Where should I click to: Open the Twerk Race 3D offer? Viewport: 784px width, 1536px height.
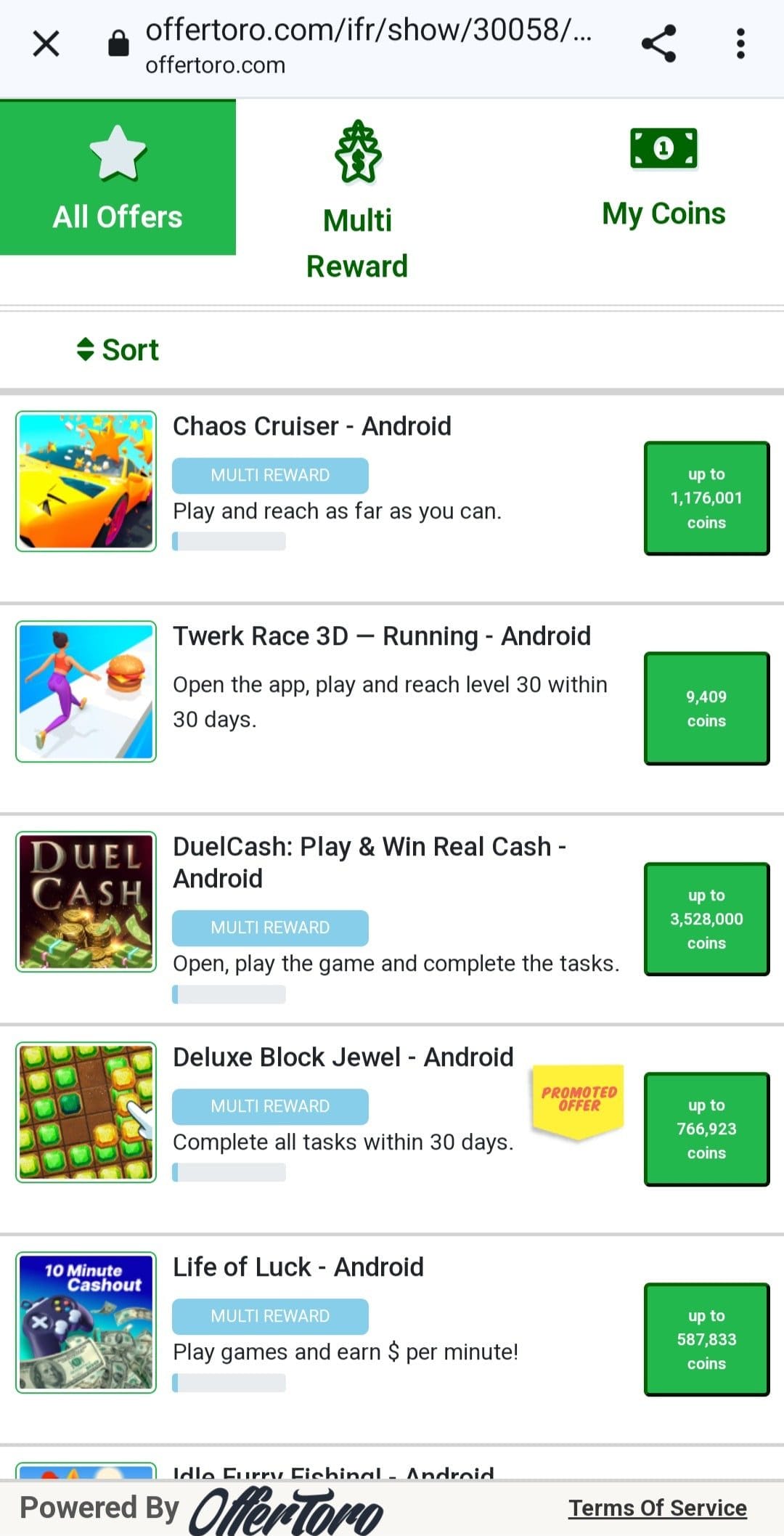(382, 636)
